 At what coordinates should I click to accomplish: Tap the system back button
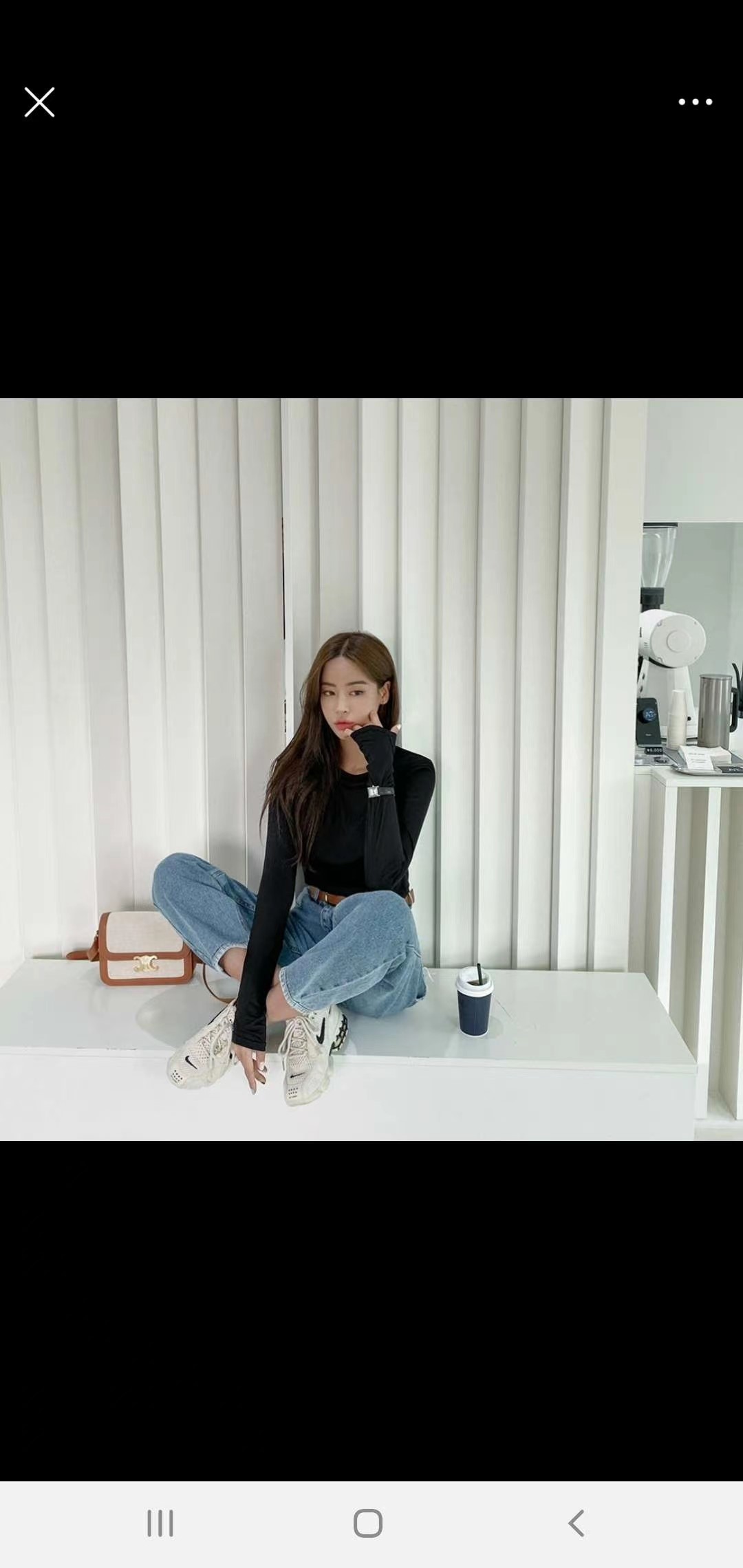click(577, 1523)
